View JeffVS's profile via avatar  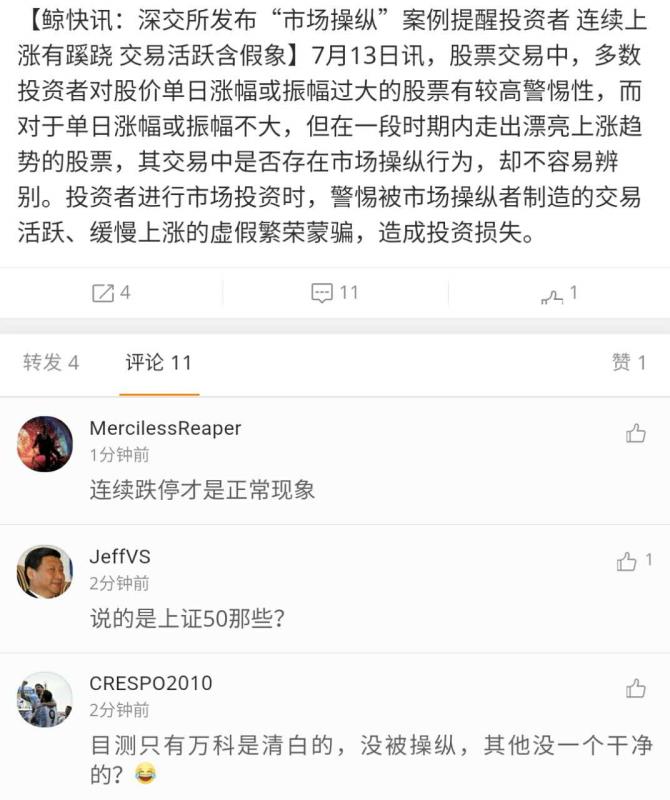[45, 572]
